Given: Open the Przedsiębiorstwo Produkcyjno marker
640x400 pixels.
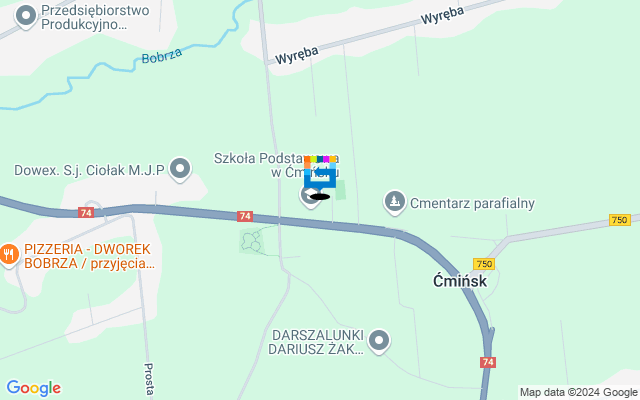Looking at the screenshot, I should point(26,15).
